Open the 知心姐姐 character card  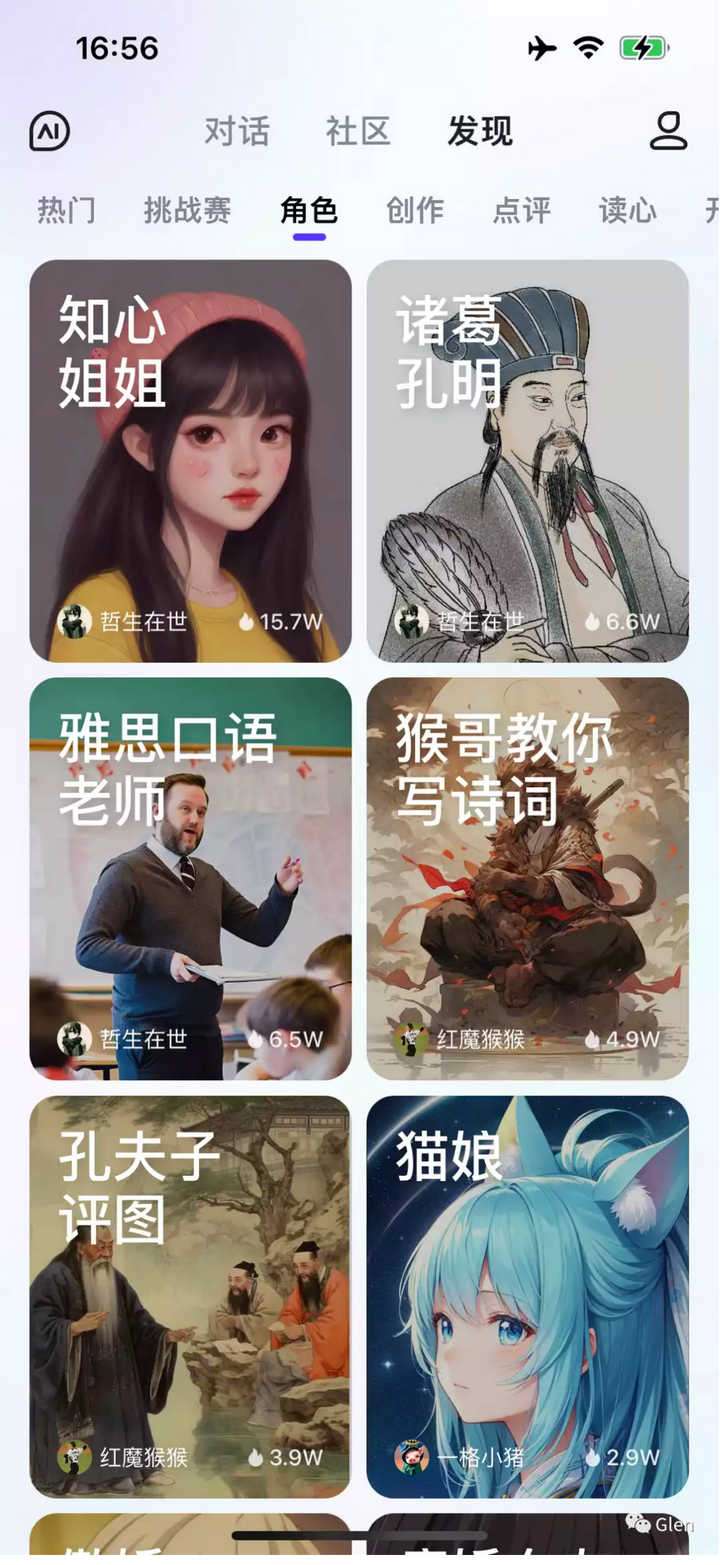(x=190, y=461)
